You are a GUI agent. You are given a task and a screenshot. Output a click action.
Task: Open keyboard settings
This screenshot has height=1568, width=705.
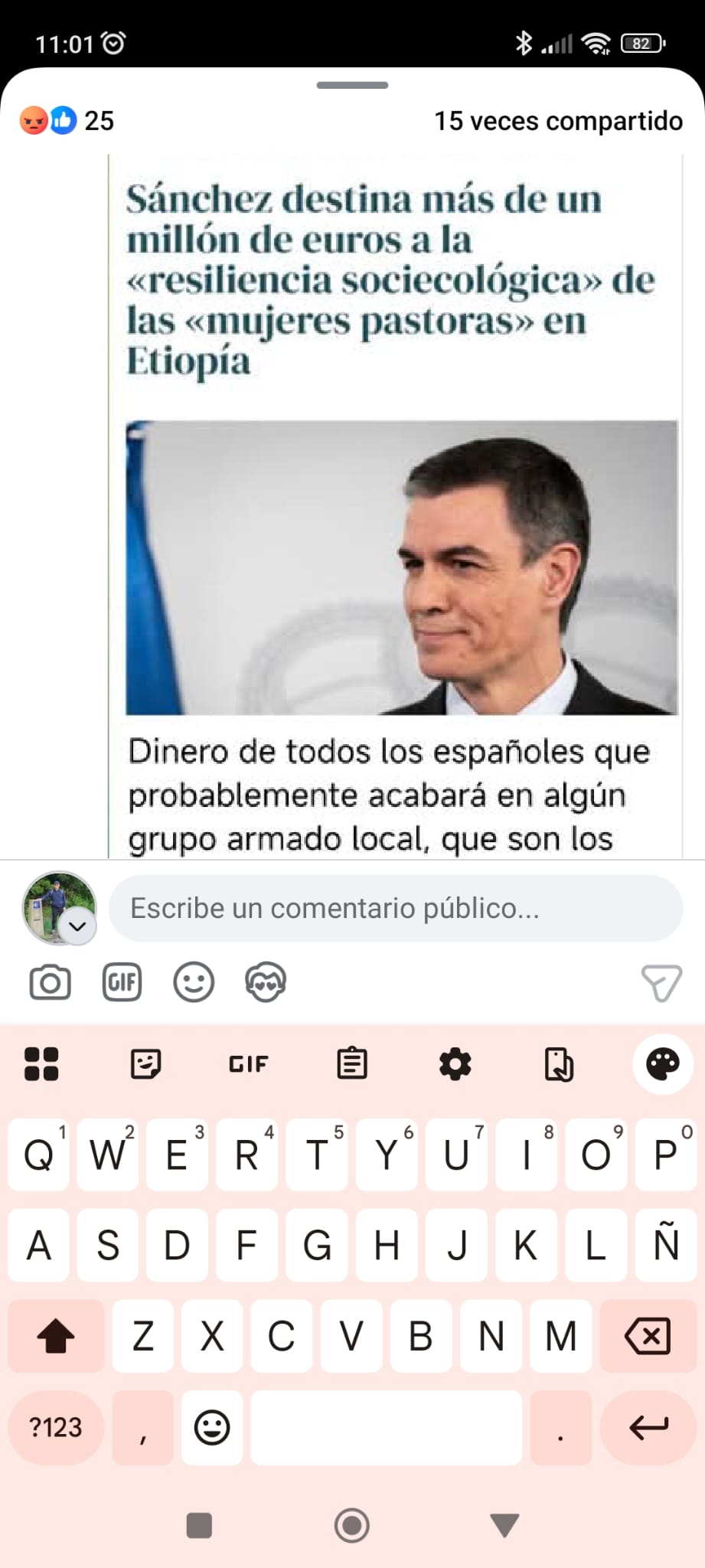point(455,1063)
